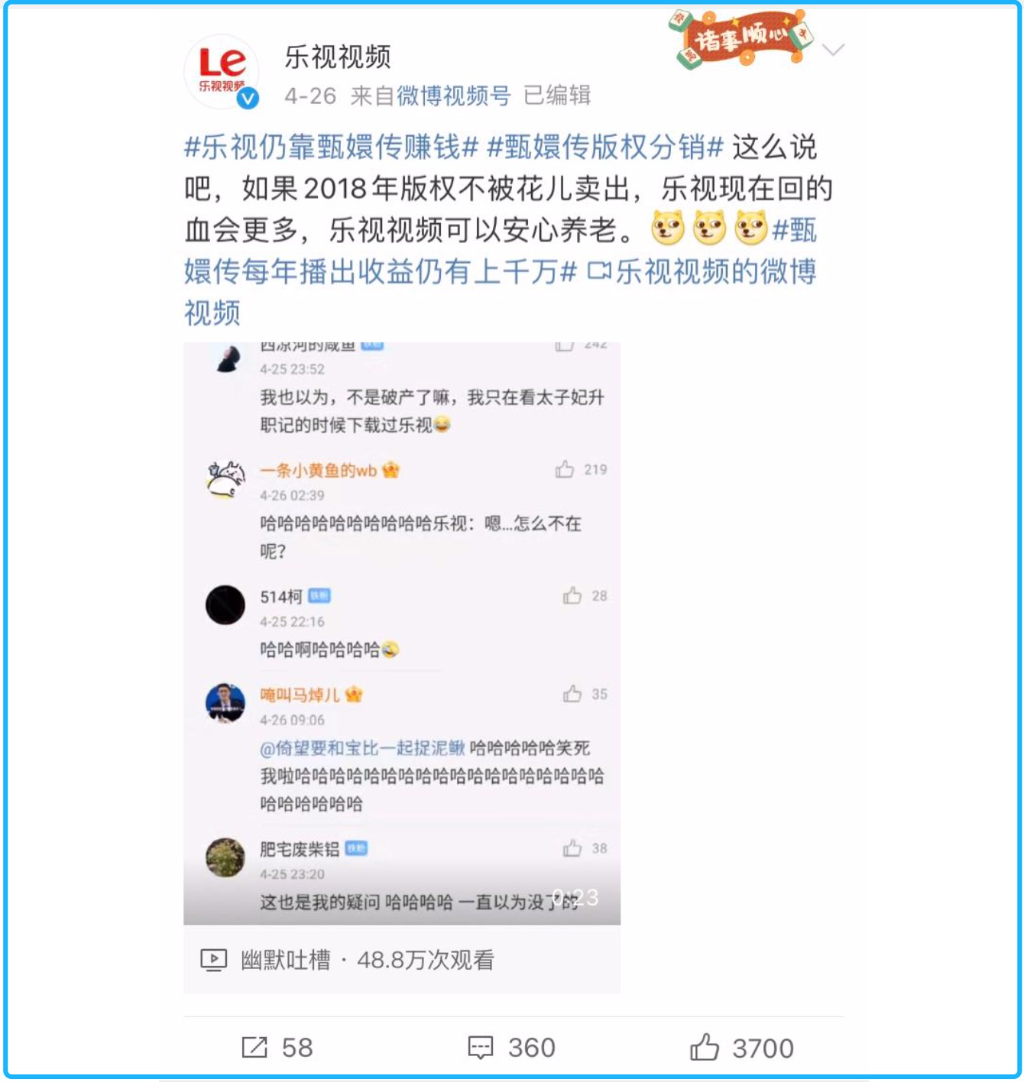Play the video in the post
Viewport: 1024px width, 1082px height.
tap(401, 632)
